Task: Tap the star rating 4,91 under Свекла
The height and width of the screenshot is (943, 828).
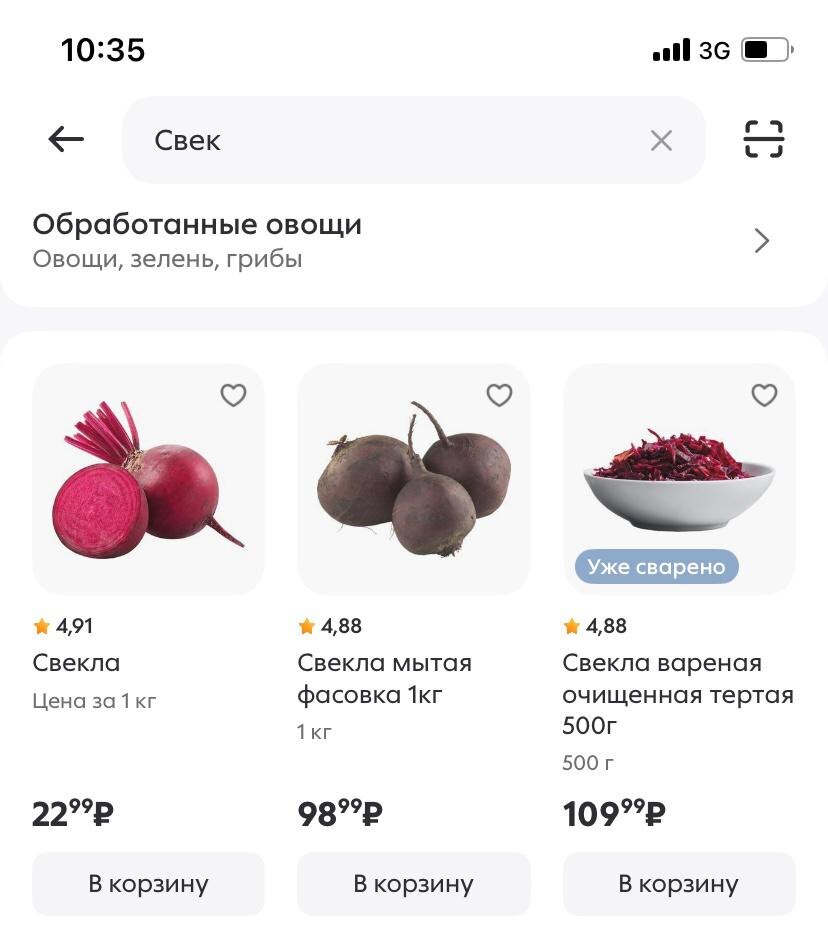Action: pyautogui.click(x=65, y=626)
